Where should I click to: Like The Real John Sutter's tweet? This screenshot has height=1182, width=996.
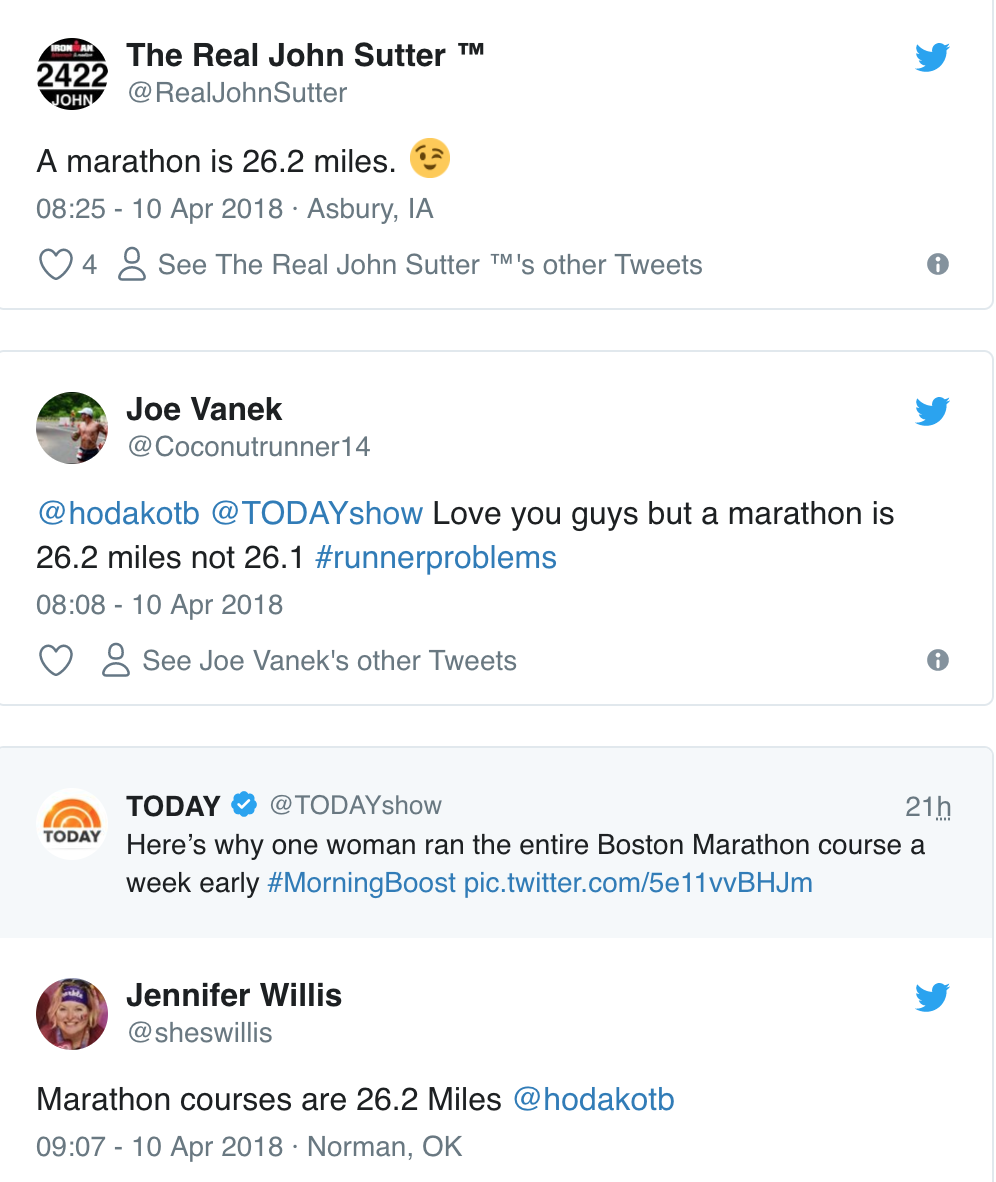56,265
